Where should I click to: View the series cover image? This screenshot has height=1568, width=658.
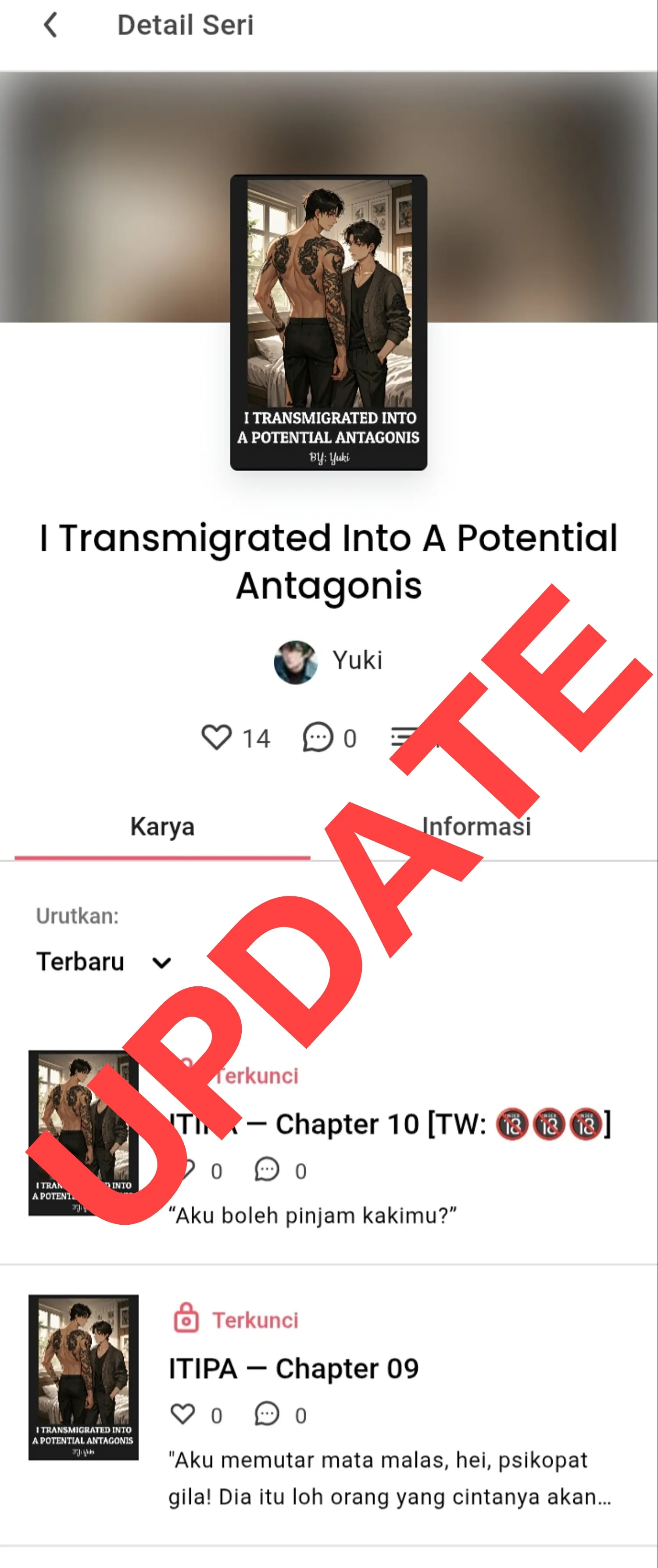pos(329,323)
